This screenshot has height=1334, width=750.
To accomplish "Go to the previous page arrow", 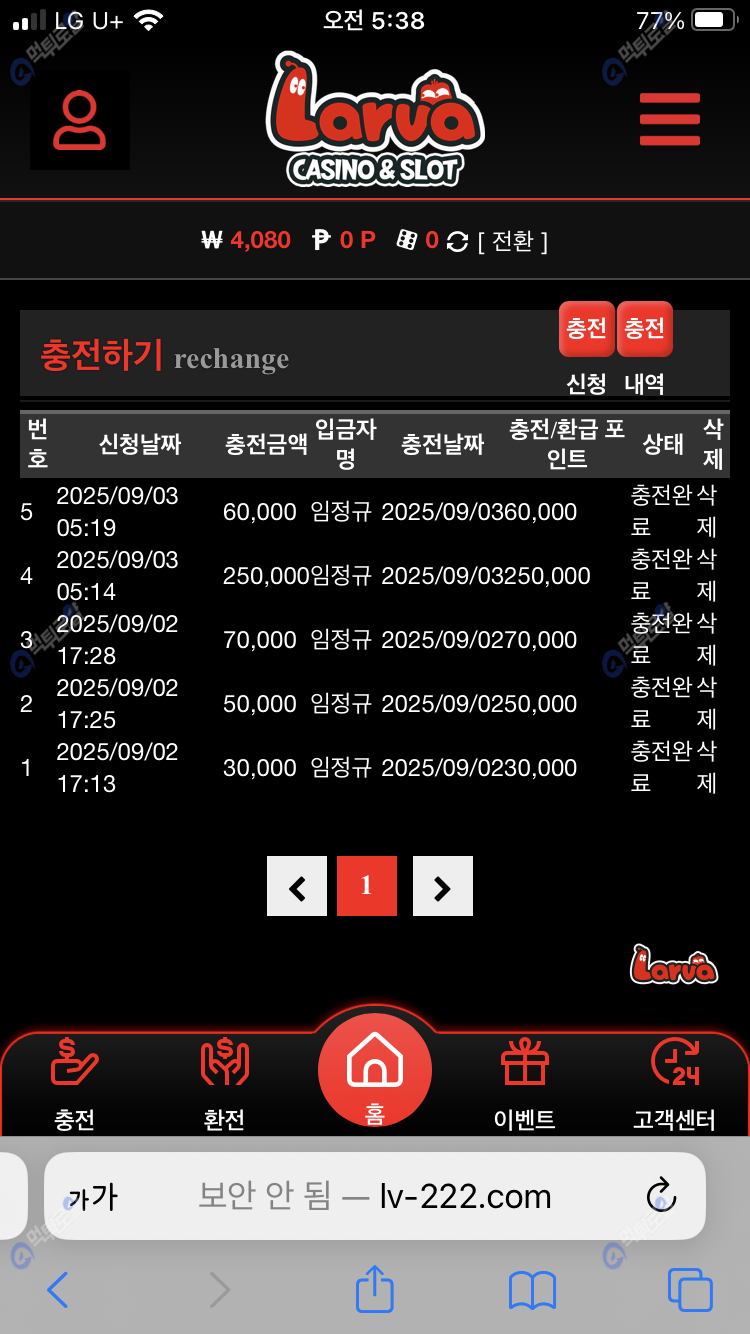I will [x=297, y=886].
